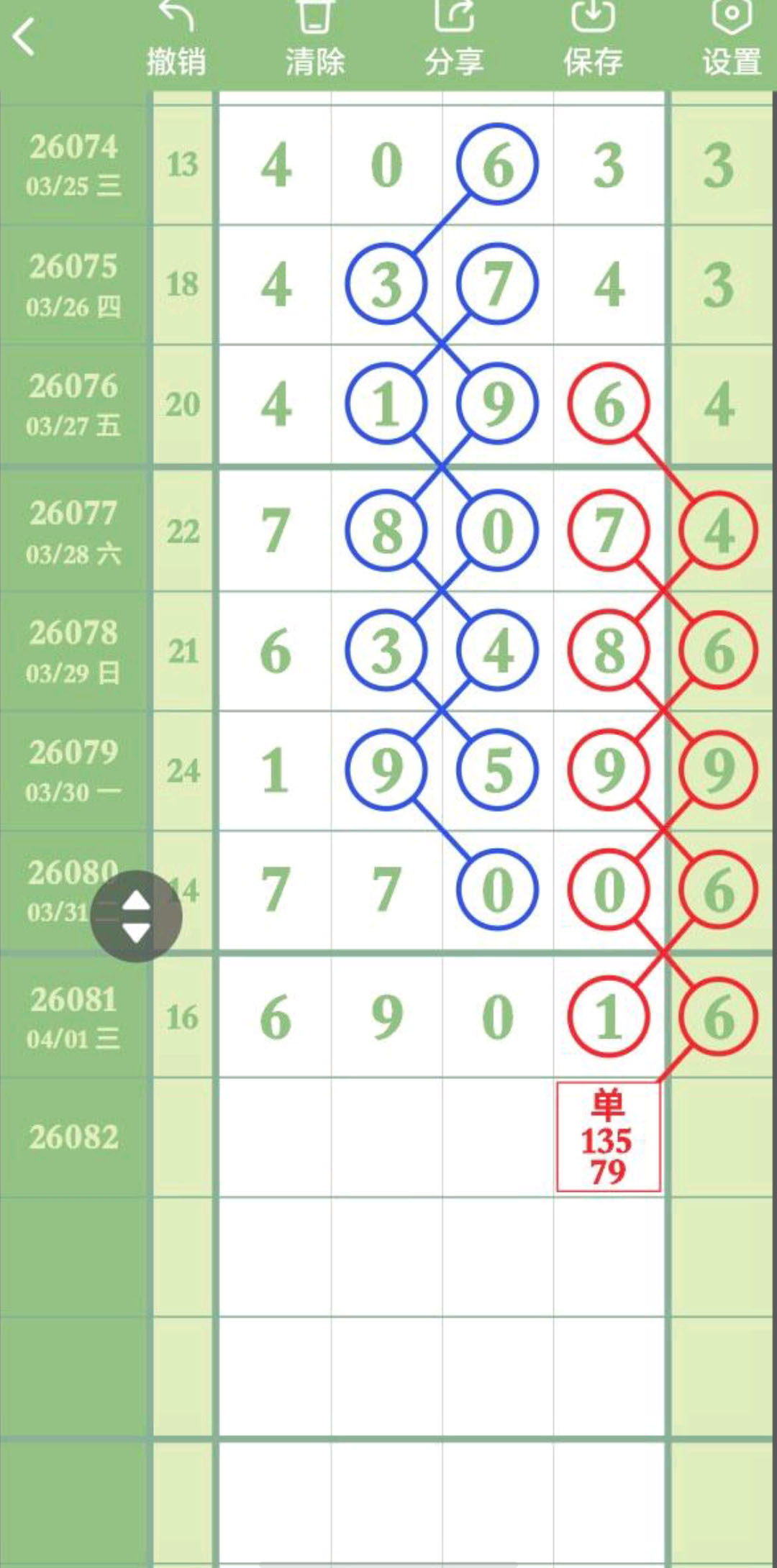Go back with the top-left arrow

[x=24, y=37]
